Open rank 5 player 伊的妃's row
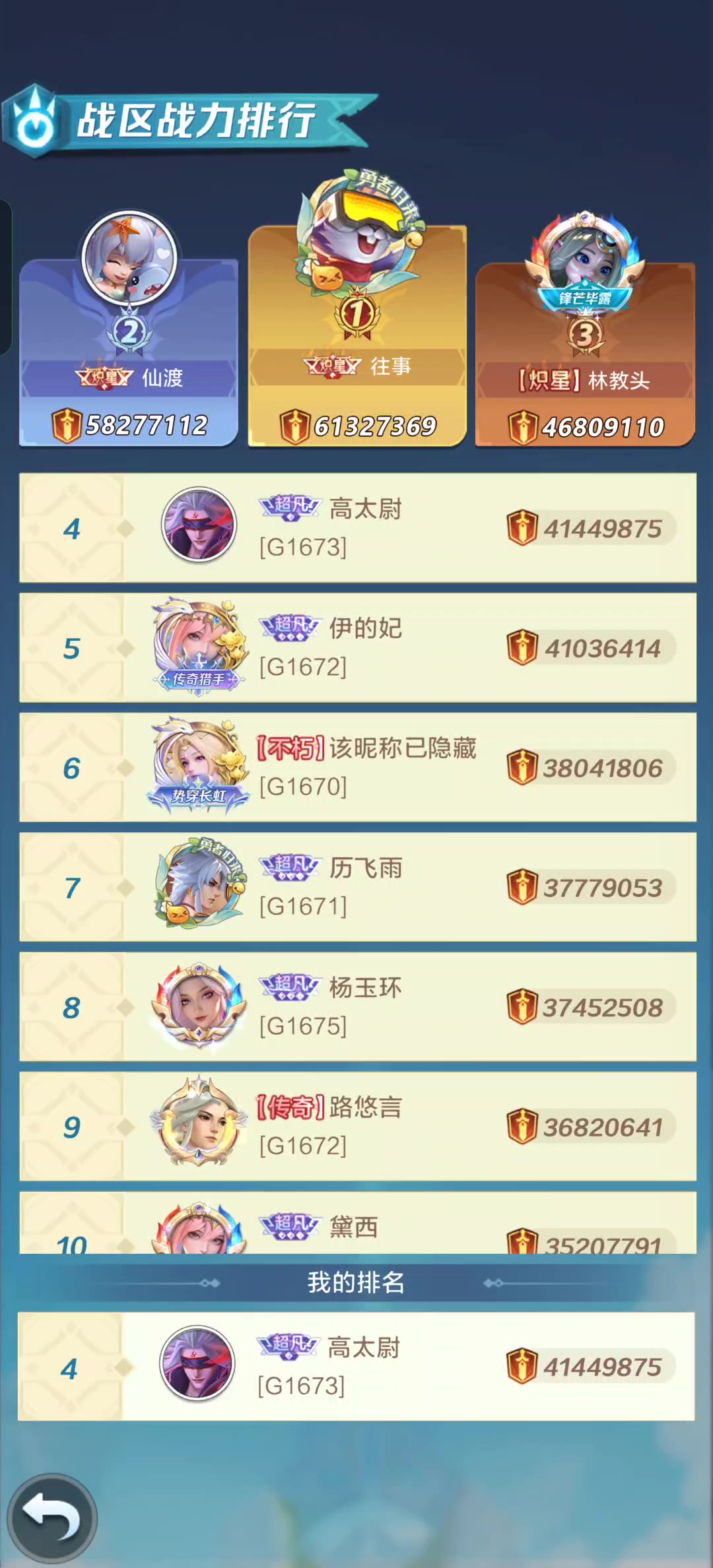This screenshot has height=1568, width=713. click(358, 647)
